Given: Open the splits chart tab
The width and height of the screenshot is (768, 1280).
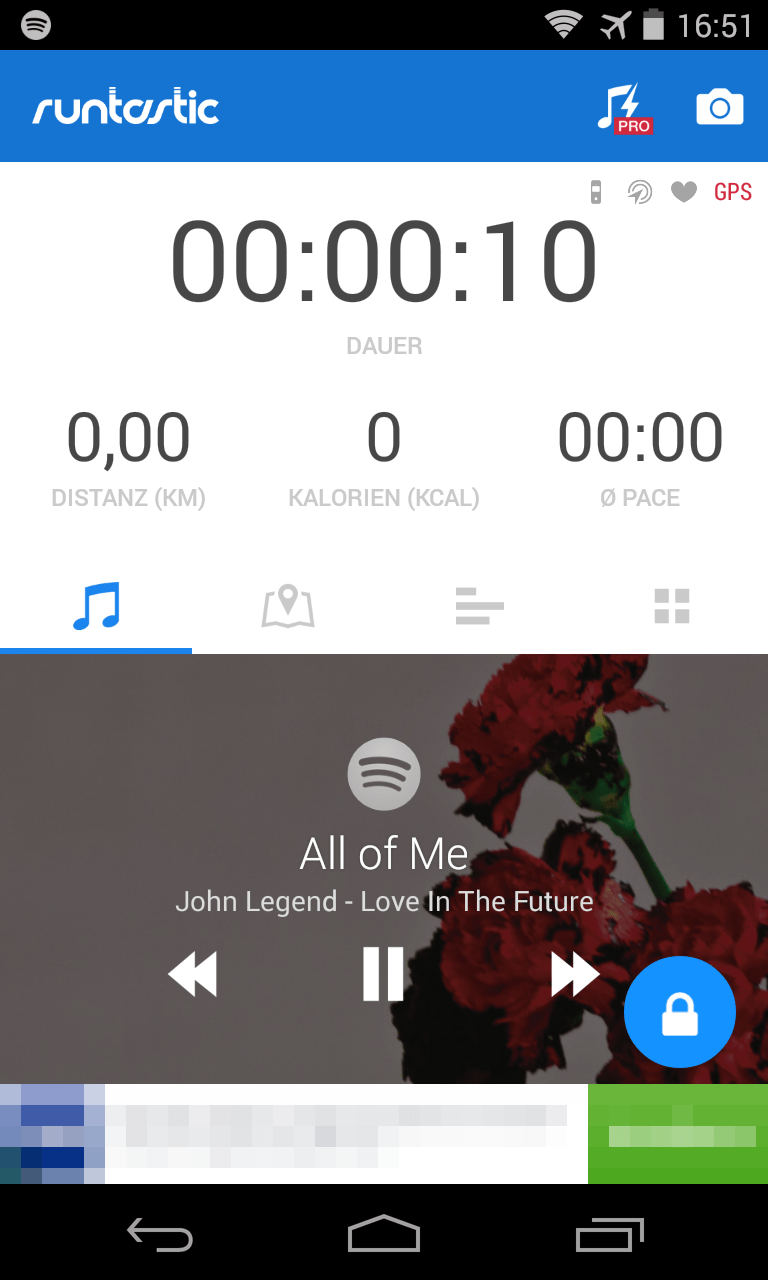Looking at the screenshot, I should [x=480, y=606].
